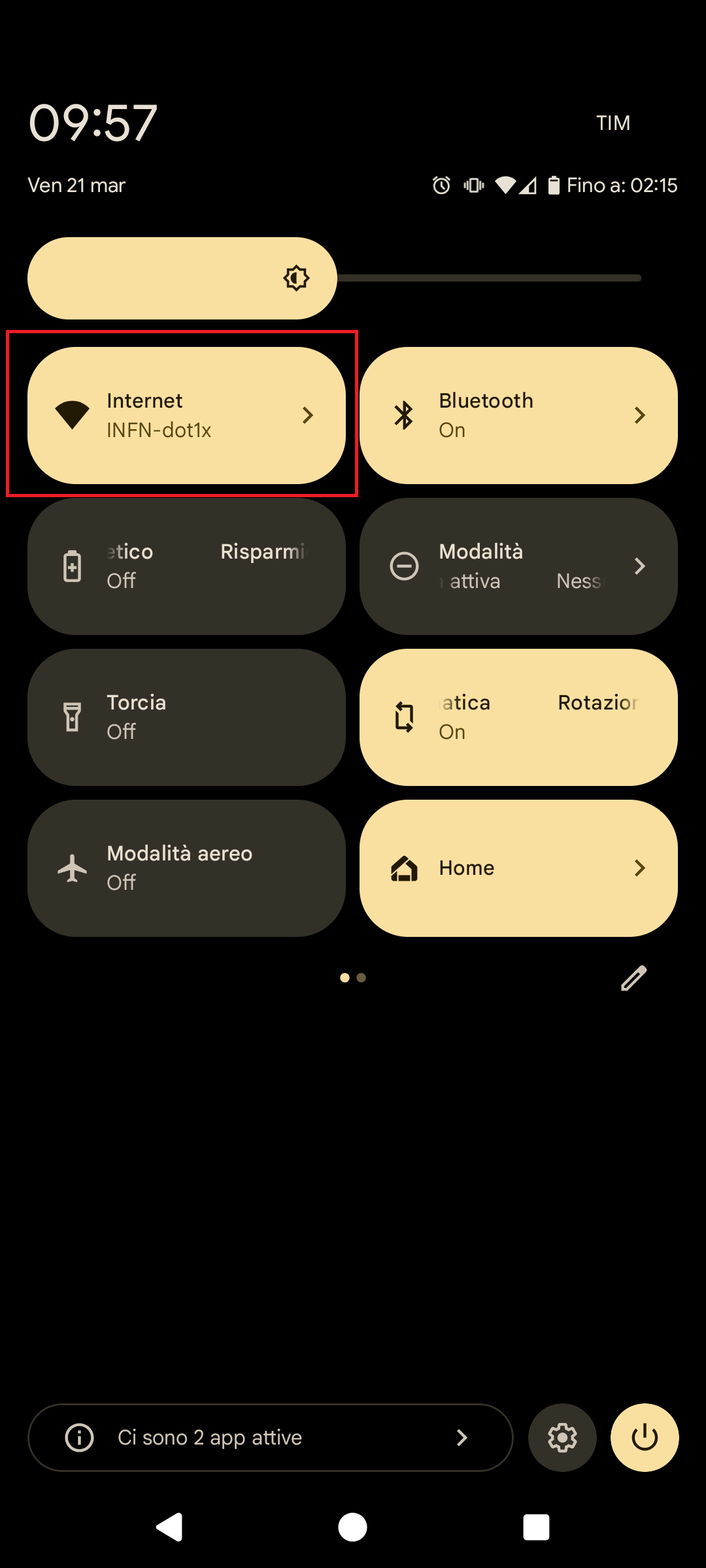Image resolution: width=706 pixels, height=1568 pixels.
Task: Enable Modalità aereo
Action: [186, 868]
